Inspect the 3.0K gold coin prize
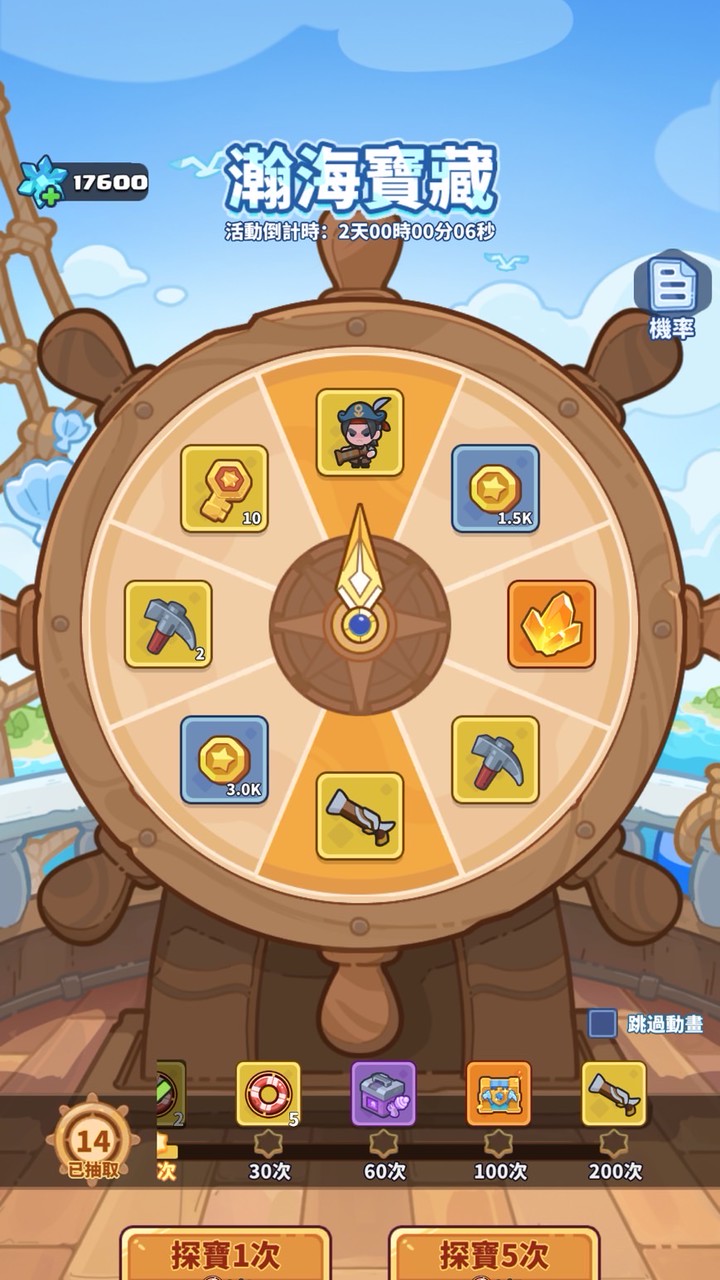720x1280 pixels. [224, 760]
